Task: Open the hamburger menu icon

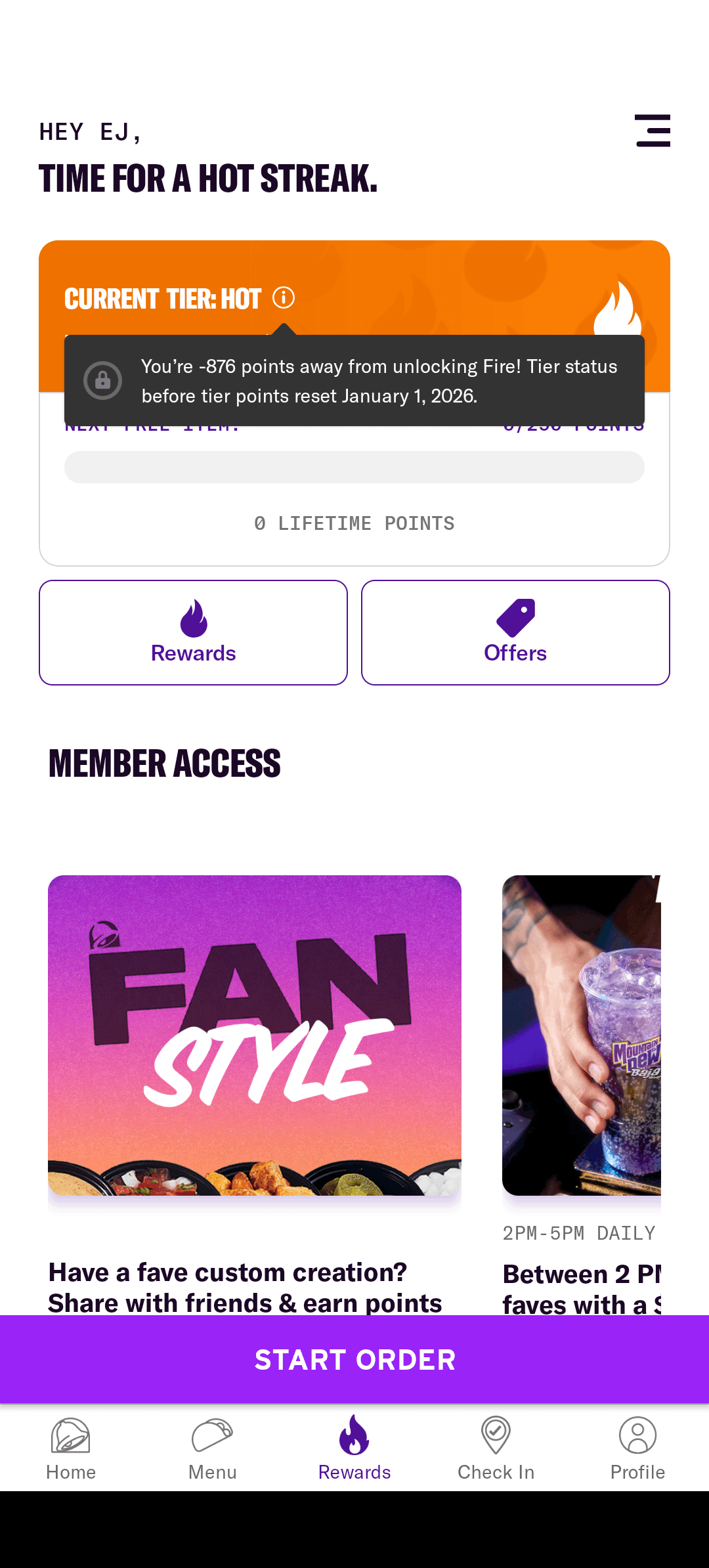Action: (653, 131)
